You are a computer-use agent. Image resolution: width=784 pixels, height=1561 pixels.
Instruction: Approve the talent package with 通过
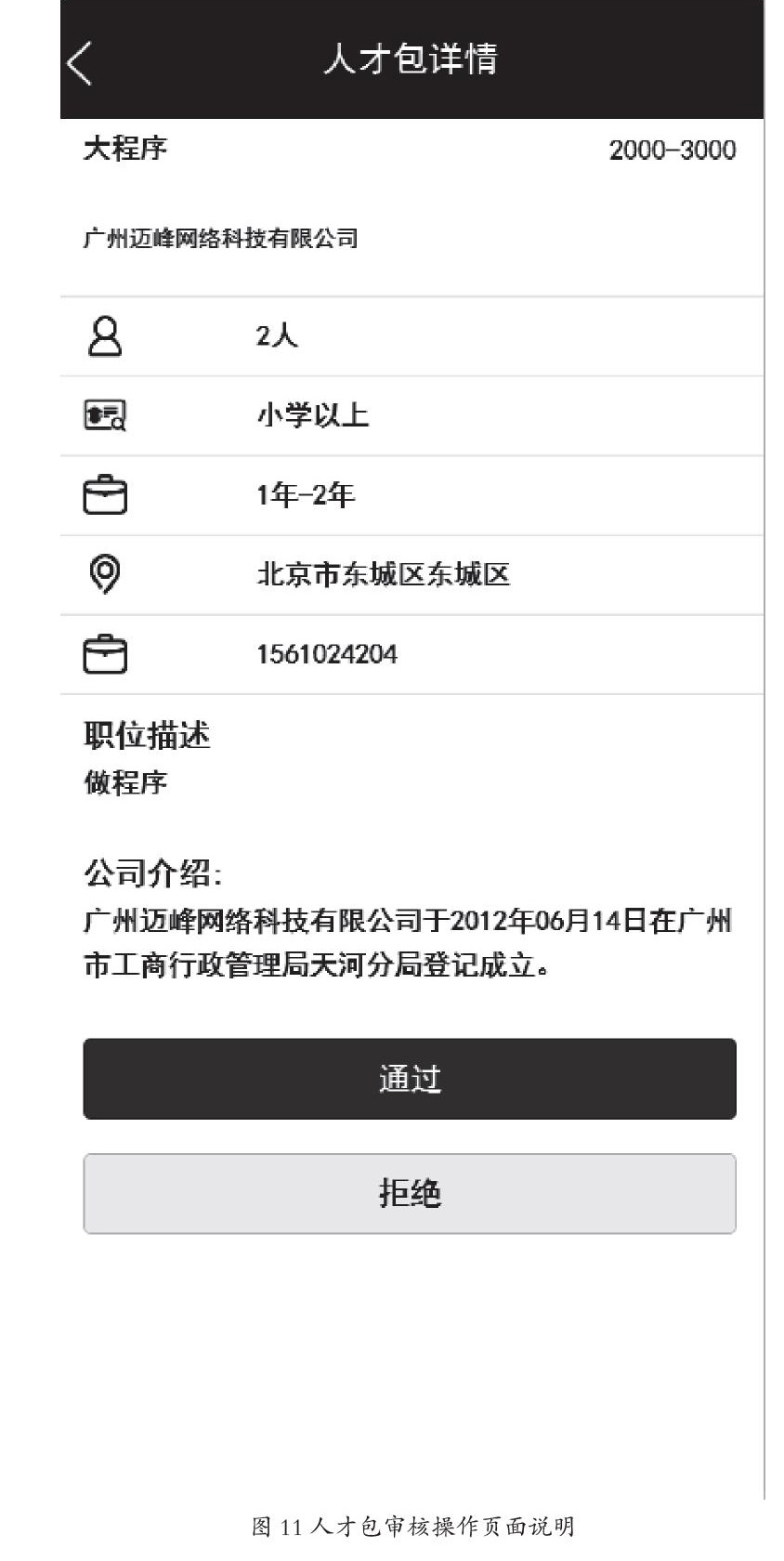[x=410, y=1079]
